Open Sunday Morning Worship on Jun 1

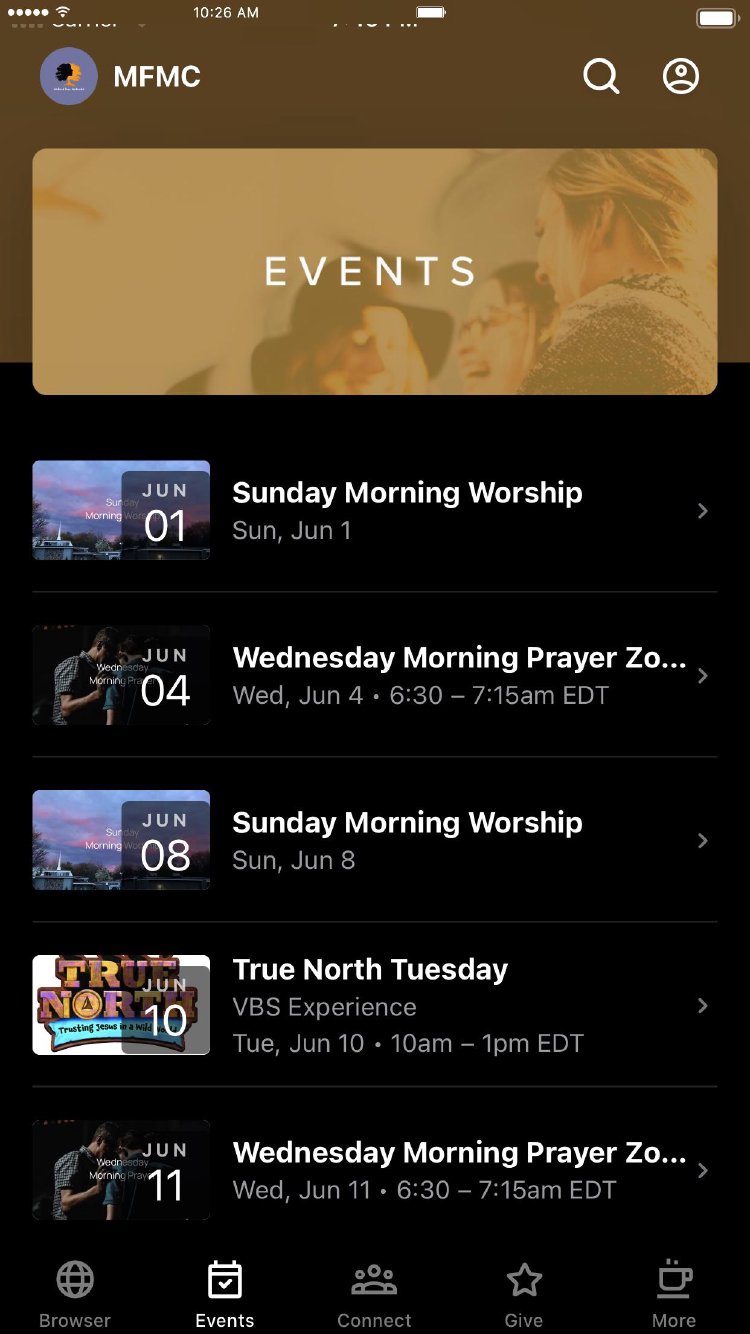tap(407, 511)
